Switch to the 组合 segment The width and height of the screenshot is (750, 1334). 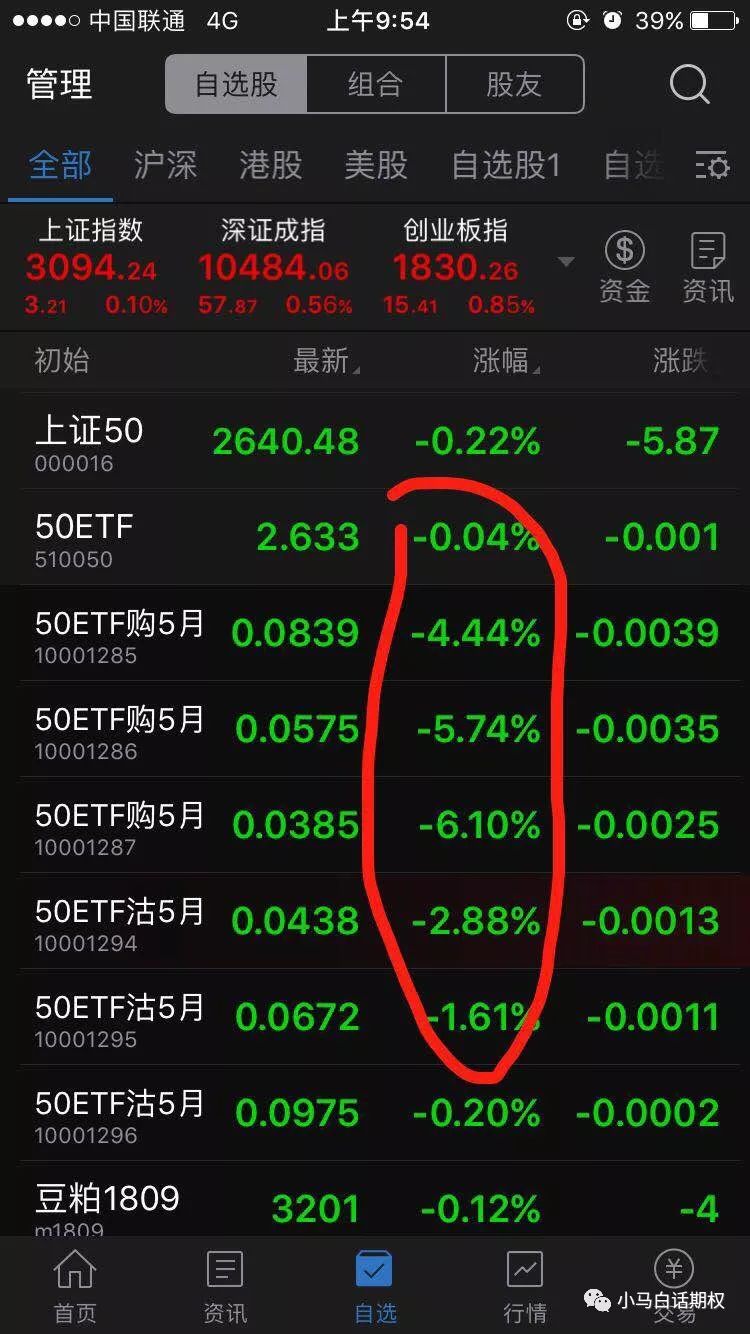[375, 84]
